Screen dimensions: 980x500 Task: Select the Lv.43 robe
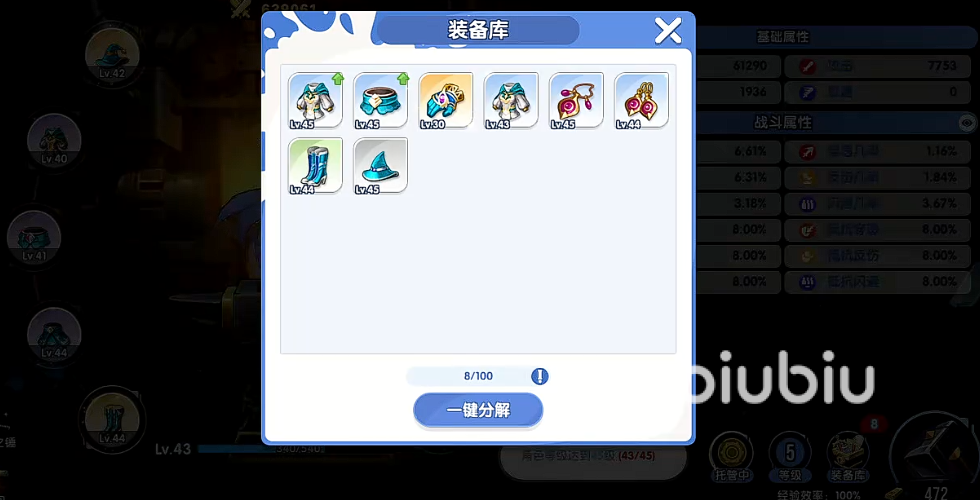point(511,100)
